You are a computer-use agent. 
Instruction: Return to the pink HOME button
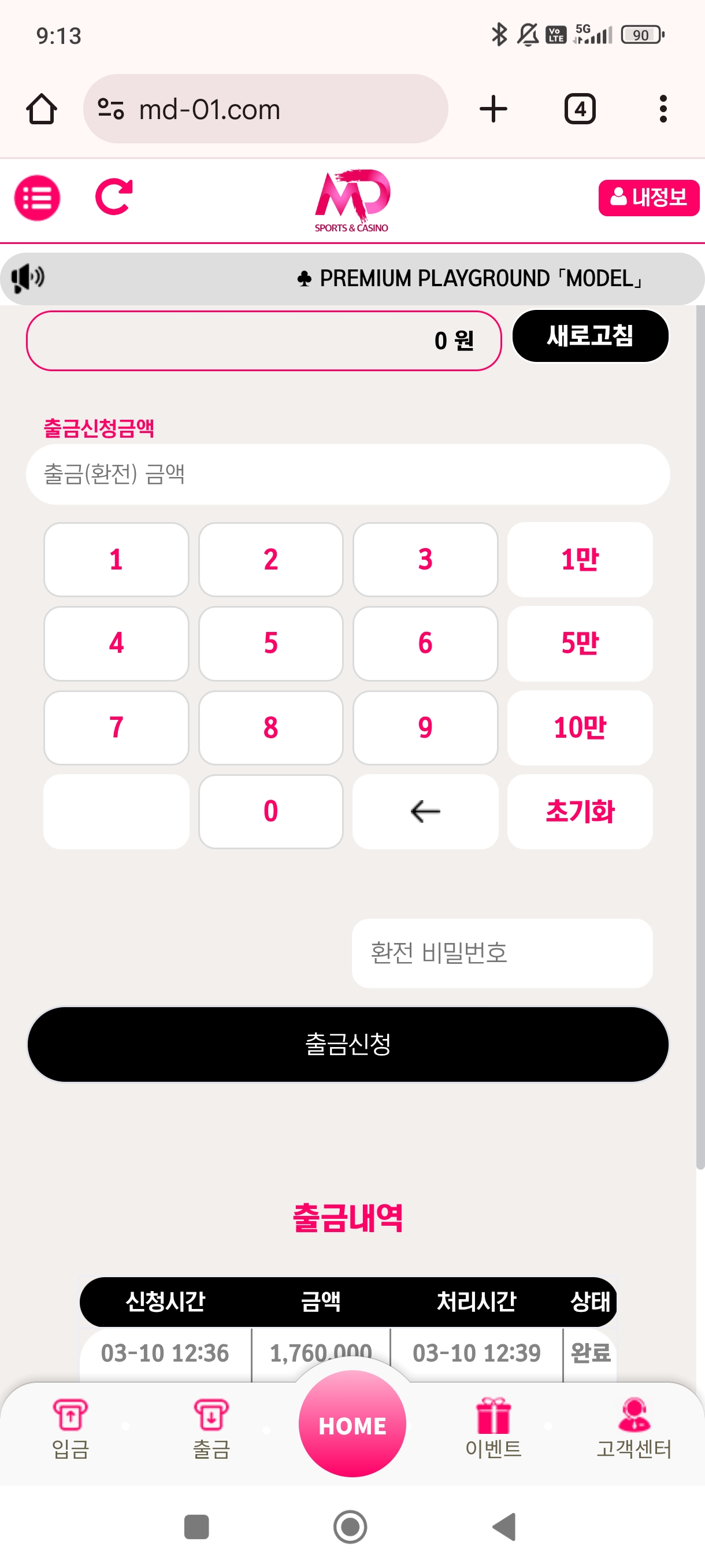pos(352,1425)
